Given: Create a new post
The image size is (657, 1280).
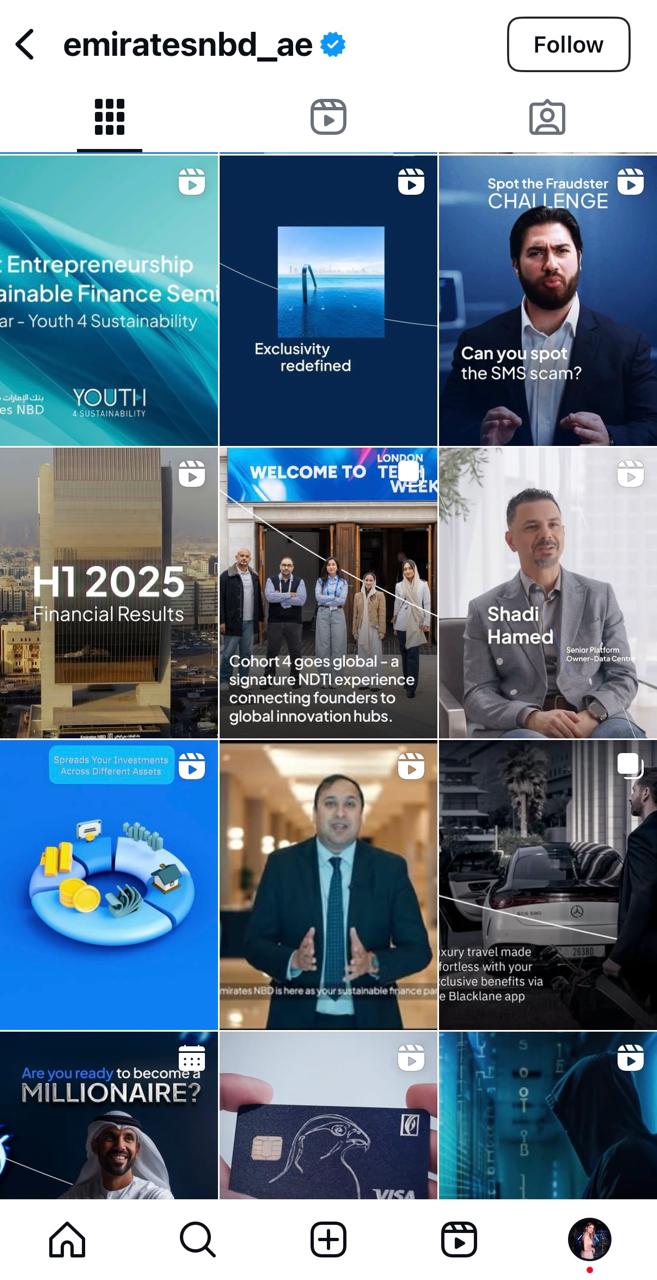Looking at the screenshot, I should pyautogui.click(x=328, y=1240).
